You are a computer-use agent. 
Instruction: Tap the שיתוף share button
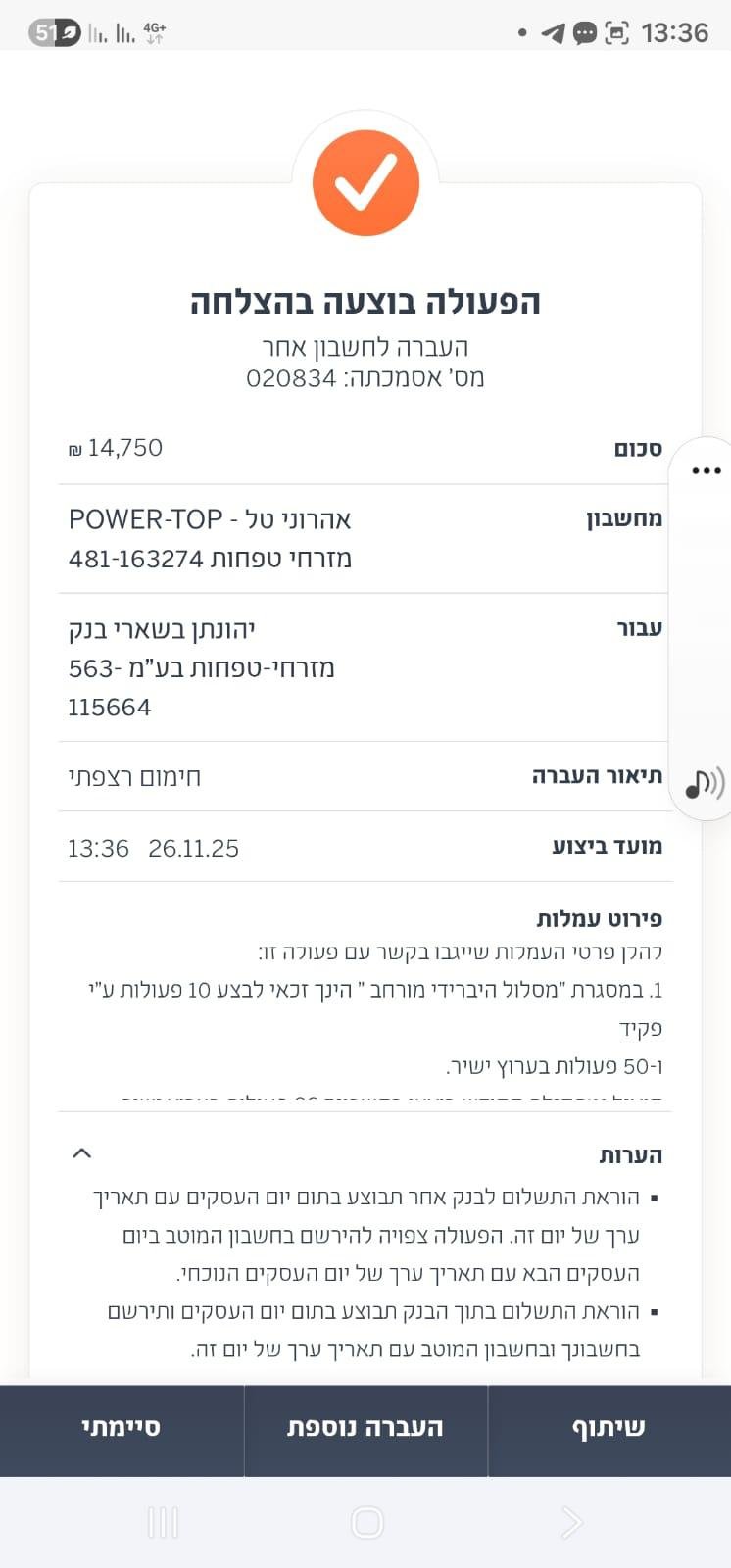[609, 1428]
